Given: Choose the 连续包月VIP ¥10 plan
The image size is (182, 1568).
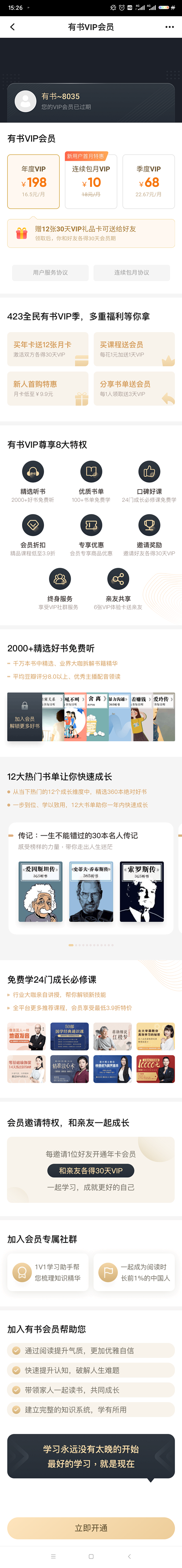Looking at the screenshot, I should pyautogui.click(x=91, y=181).
